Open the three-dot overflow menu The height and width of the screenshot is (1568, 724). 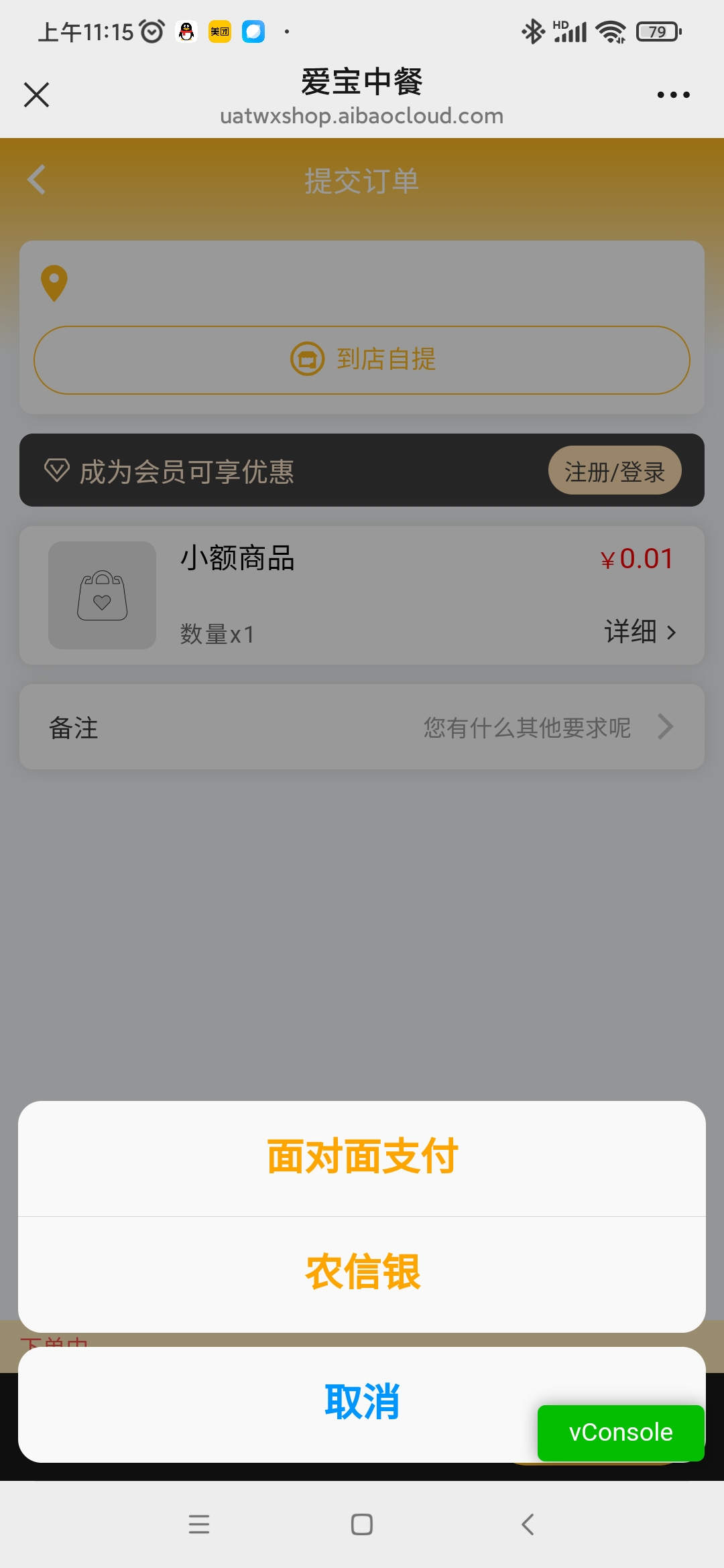673,94
